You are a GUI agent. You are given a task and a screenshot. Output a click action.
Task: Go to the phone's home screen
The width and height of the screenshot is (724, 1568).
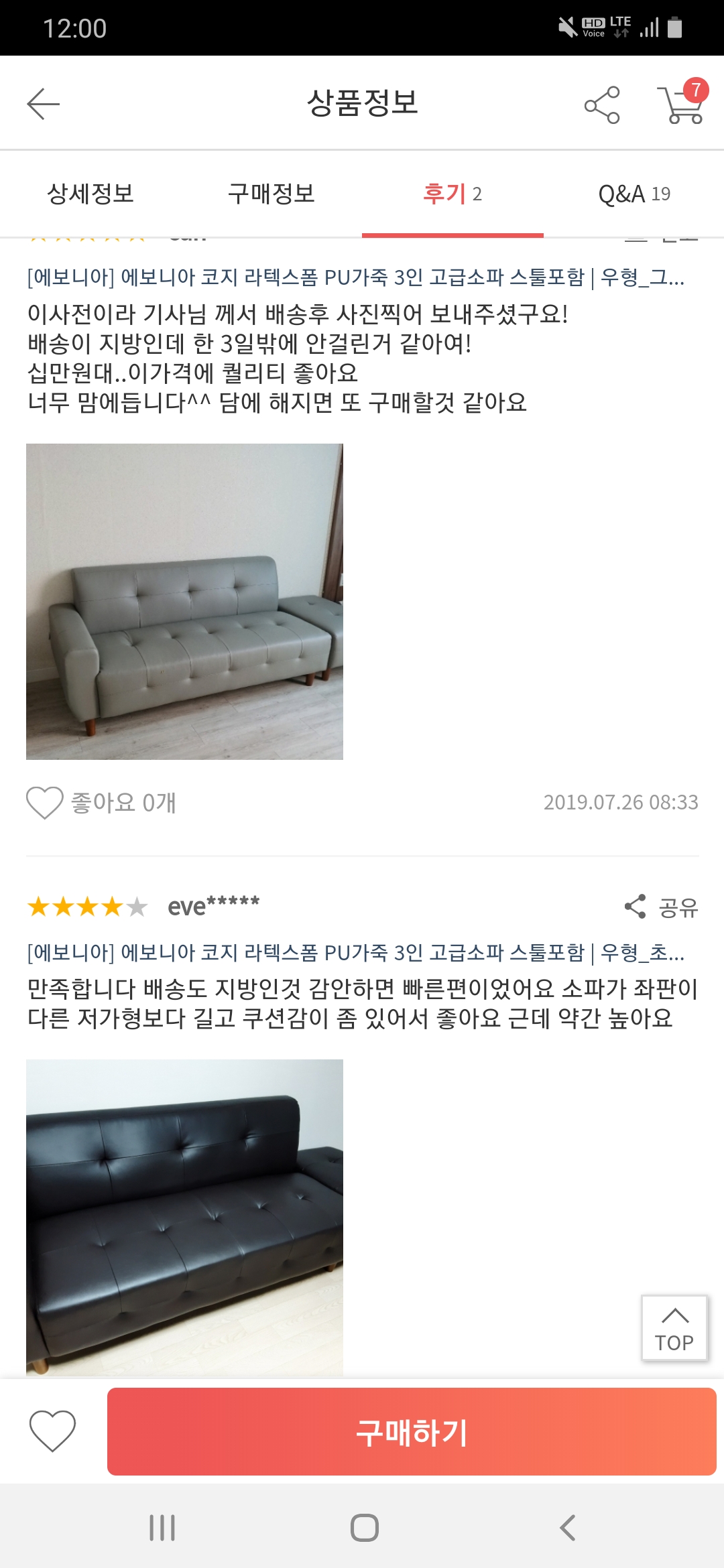364,1528
